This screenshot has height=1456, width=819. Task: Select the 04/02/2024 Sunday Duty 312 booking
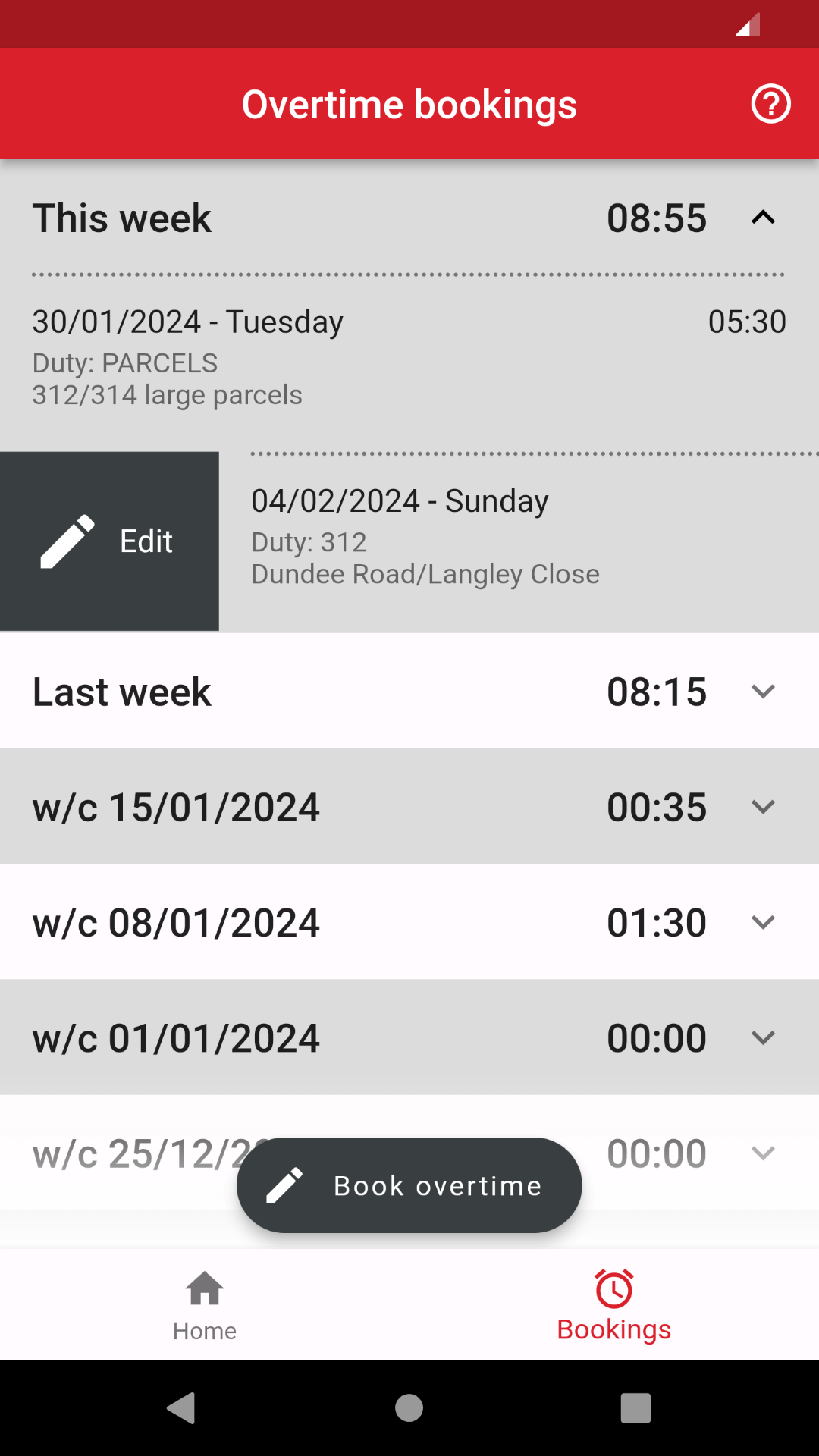pos(519,541)
